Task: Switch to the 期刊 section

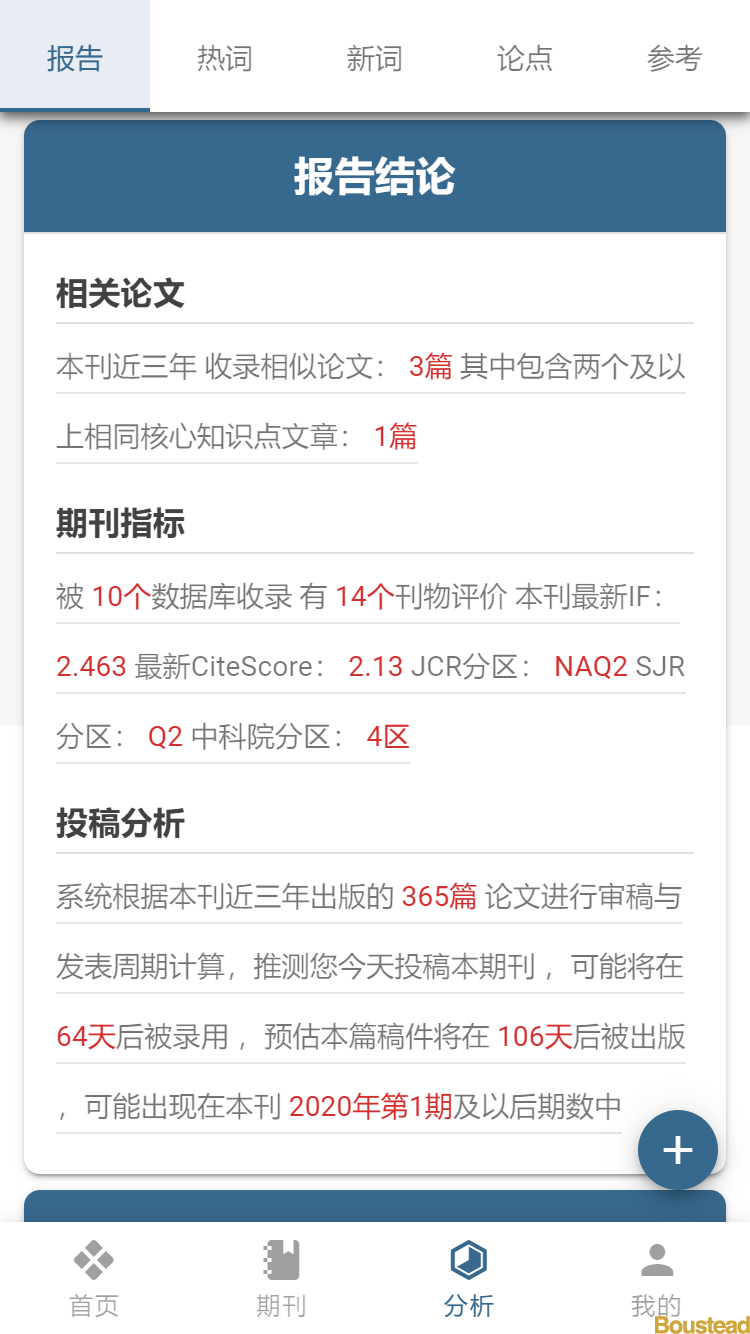Action: pos(281,1278)
